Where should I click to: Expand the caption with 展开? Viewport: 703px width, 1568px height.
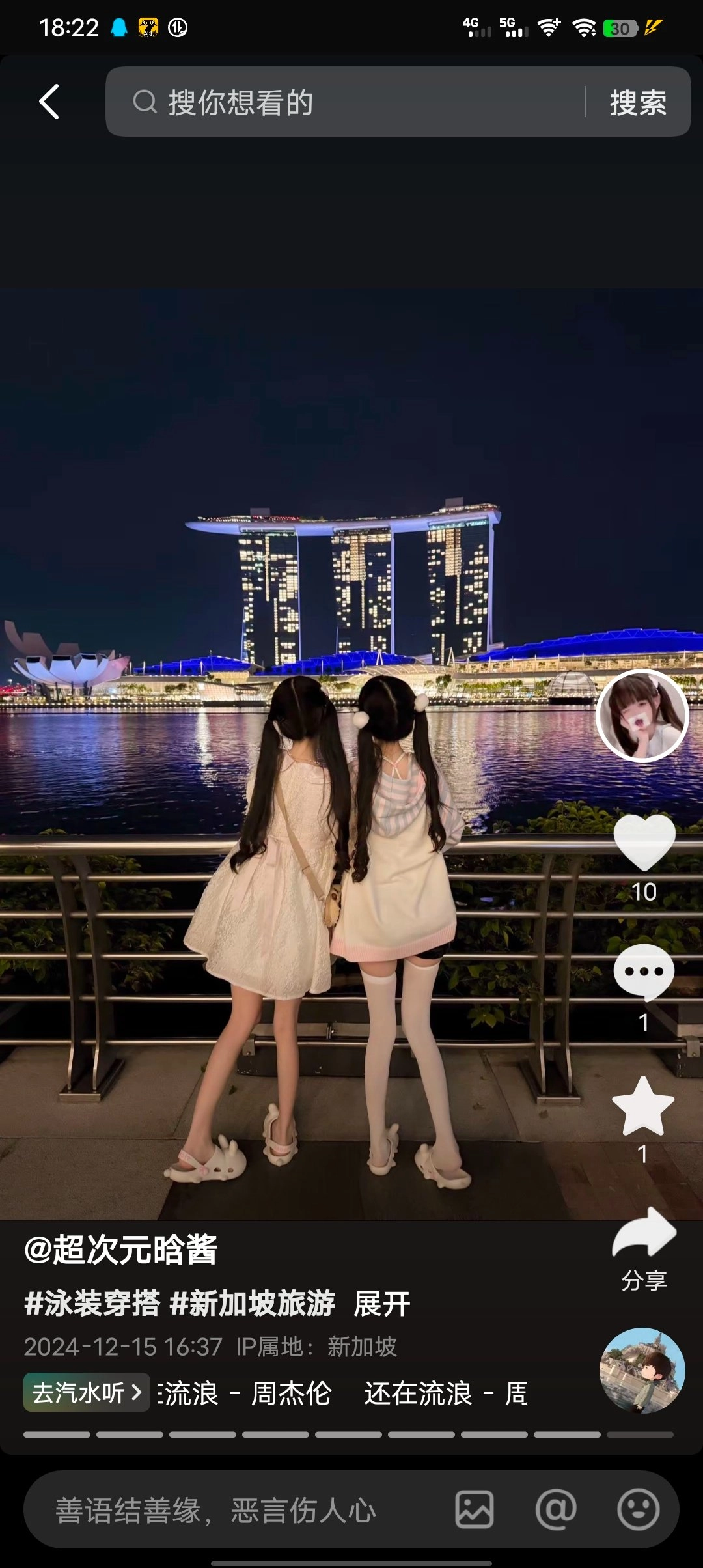(382, 1304)
